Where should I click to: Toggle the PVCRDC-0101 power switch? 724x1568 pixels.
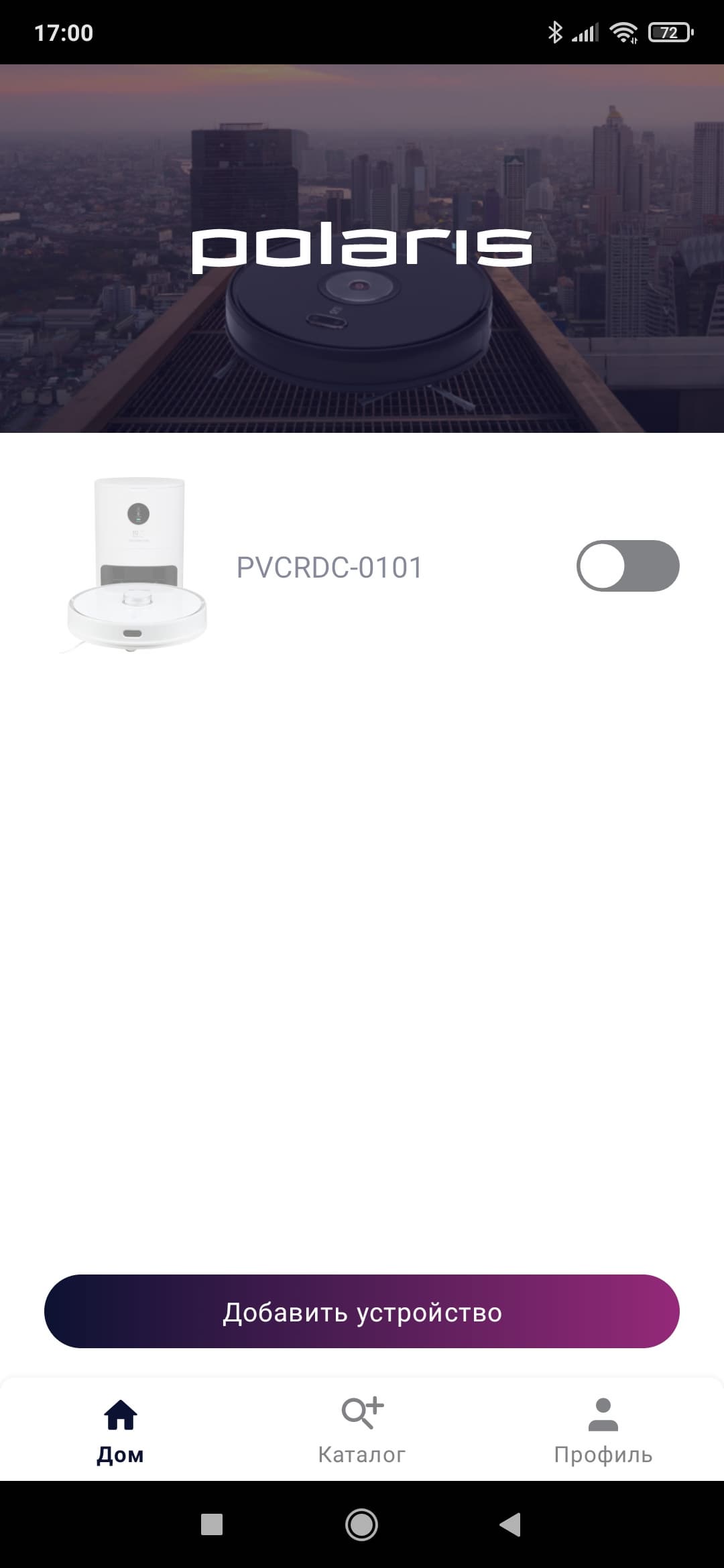pos(627,566)
